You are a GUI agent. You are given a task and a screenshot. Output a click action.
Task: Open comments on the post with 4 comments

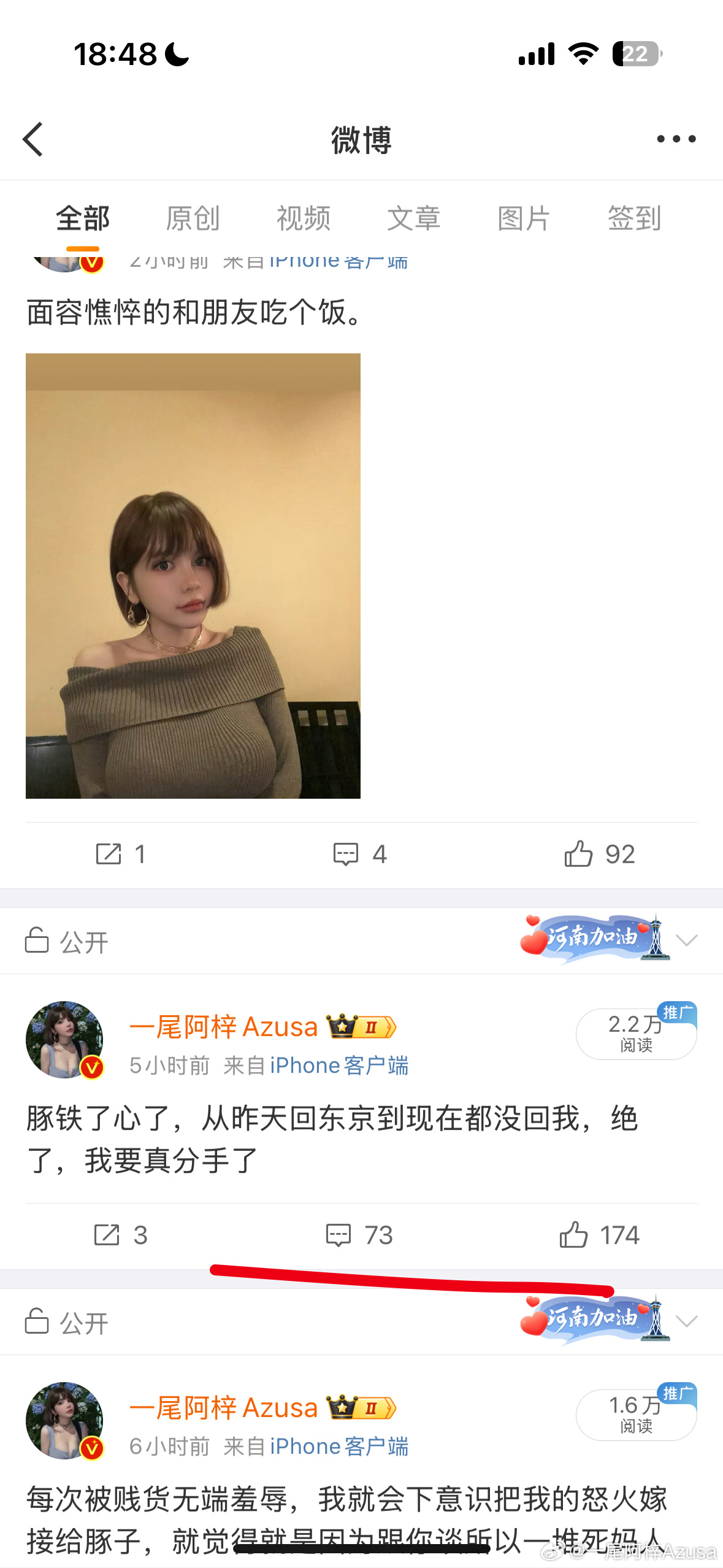click(x=360, y=854)
